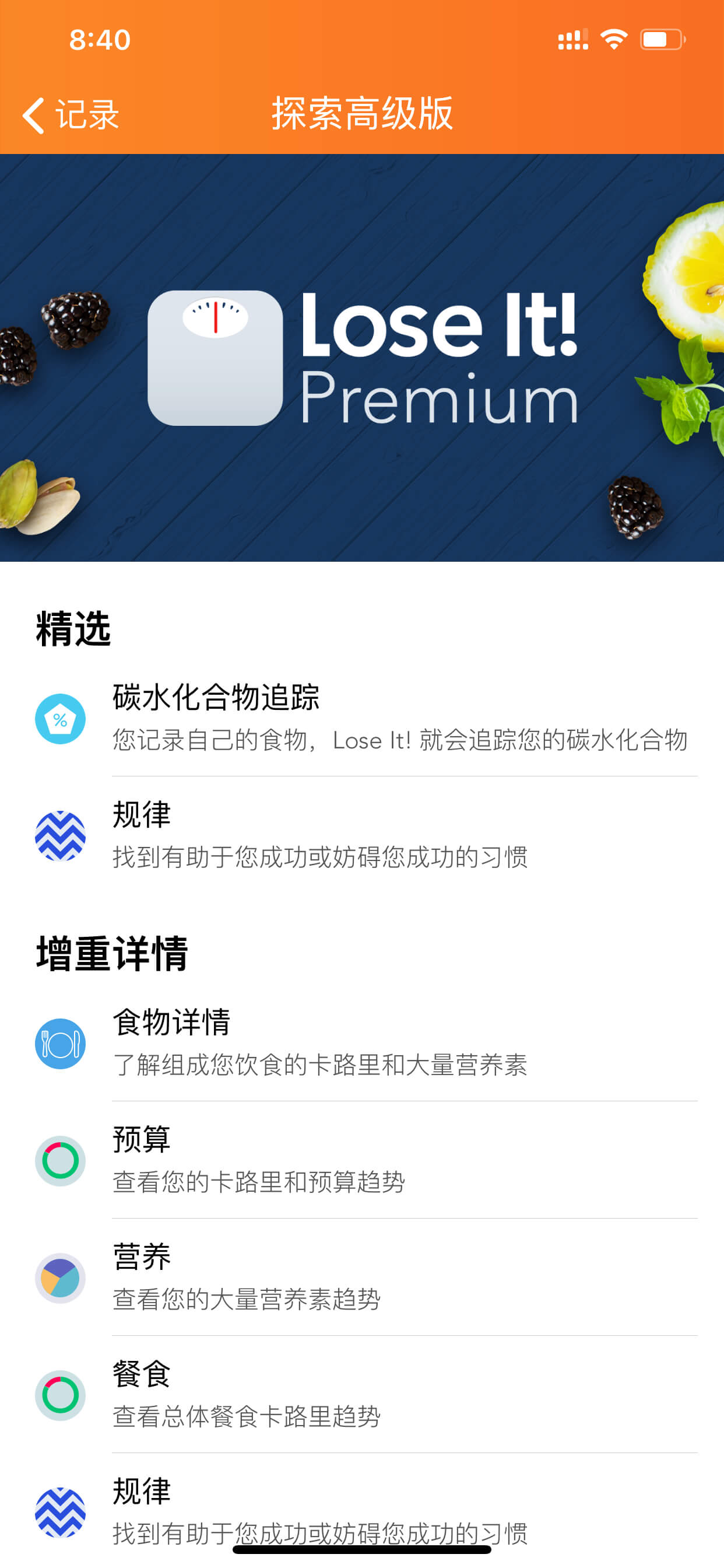The width and height of the screenshot is (724, 1568).
Task: Open 食物详情 row
Action: tap(362, 1042)
